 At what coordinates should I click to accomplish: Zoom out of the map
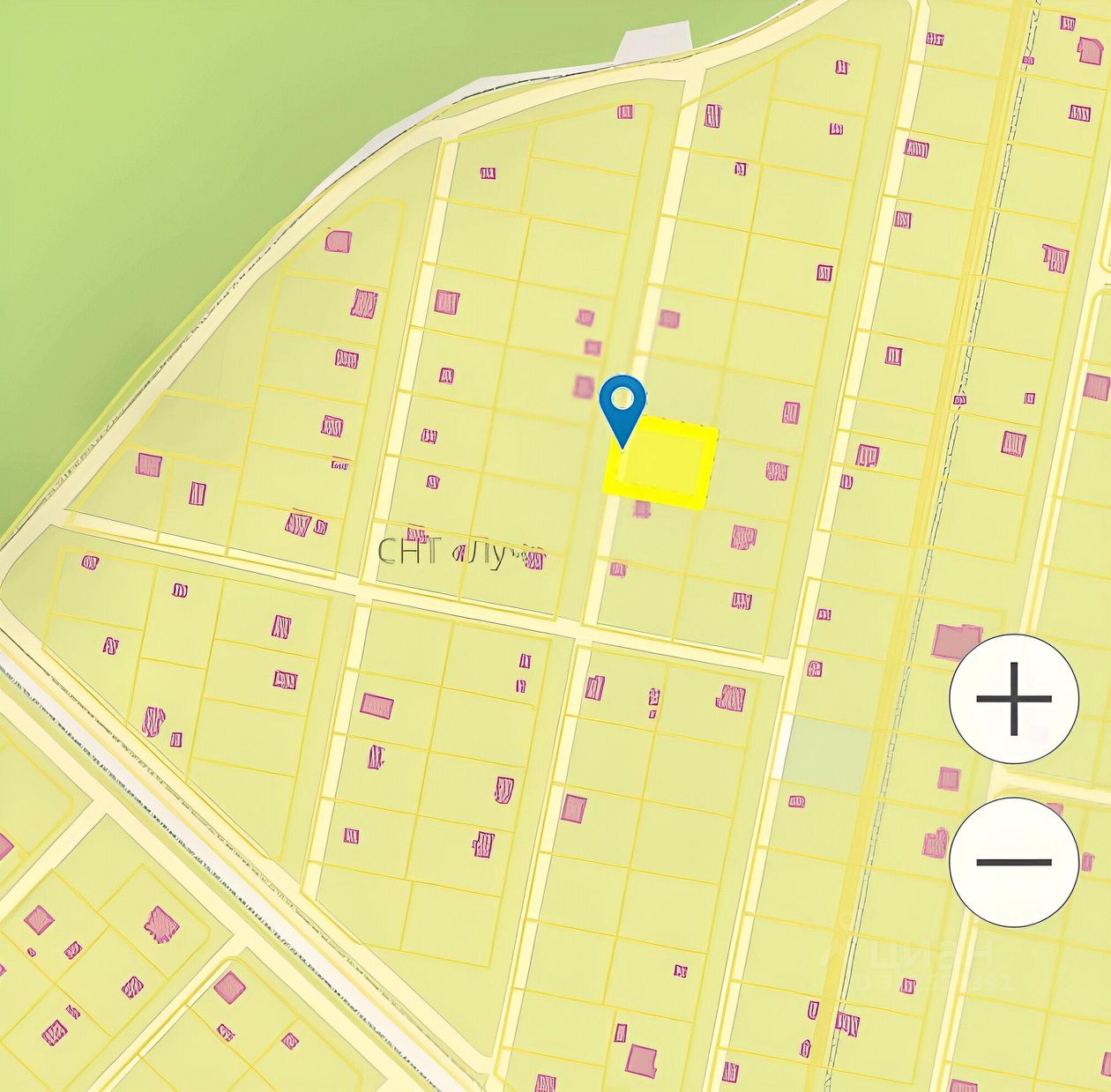coord(1014,861)
